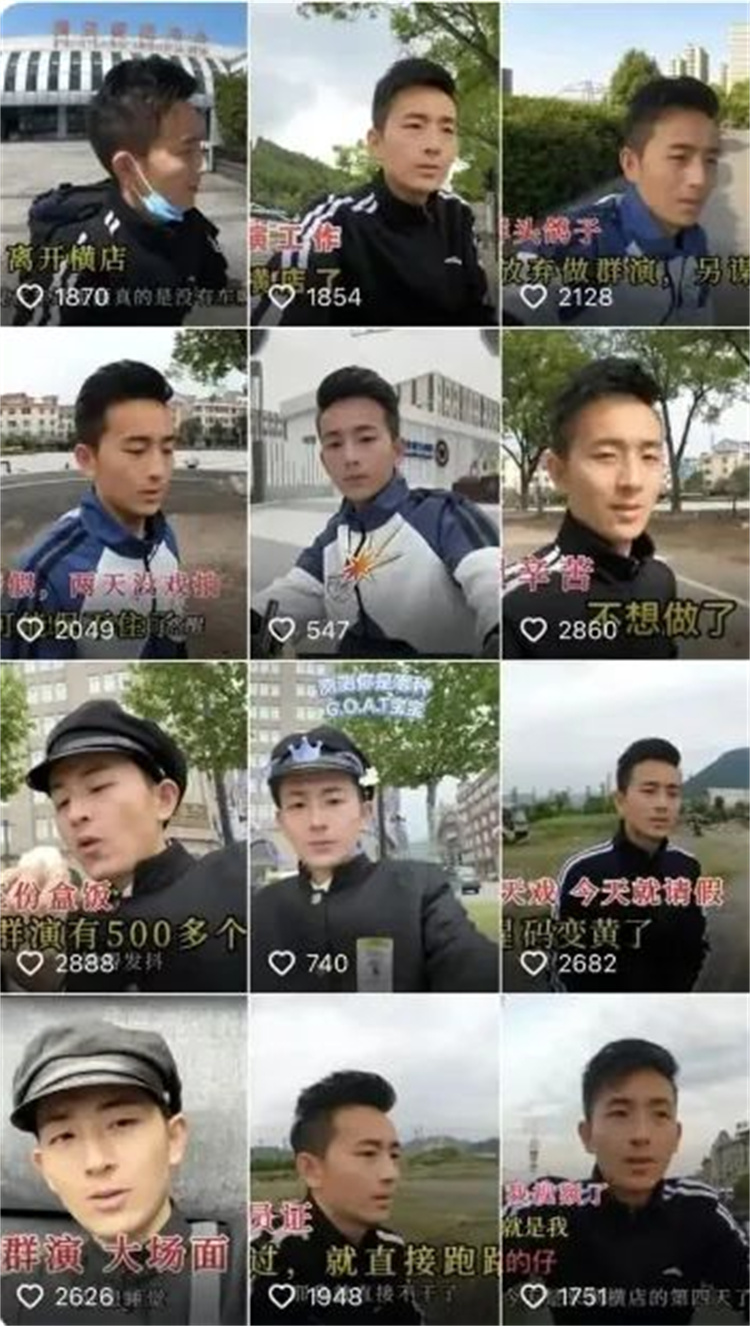The image size is (750, 1326).
Task: View the video with 2049 likes
Action: click(123, 493)
